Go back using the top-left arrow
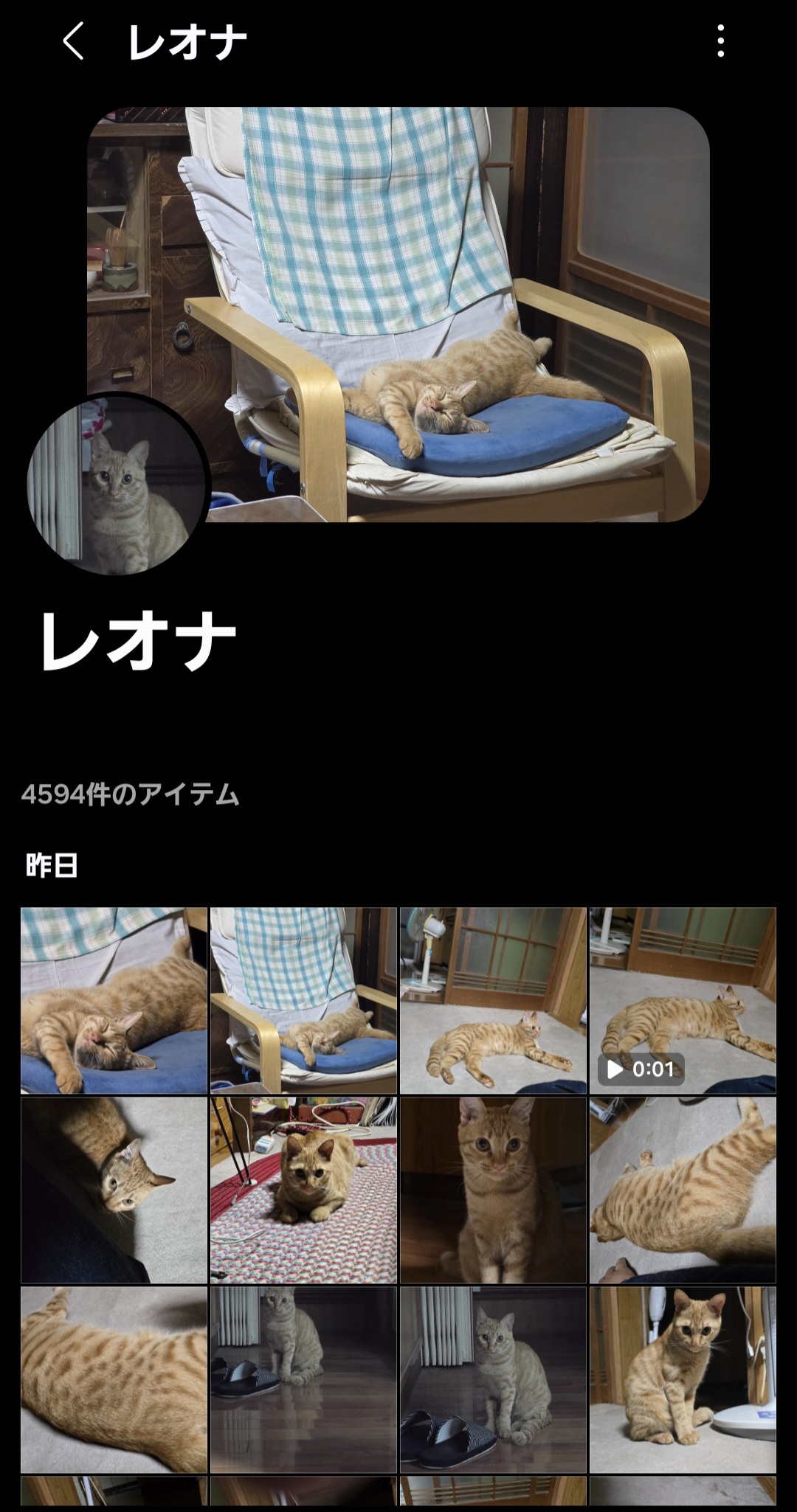797x1512 pixels. click(72, 41)
